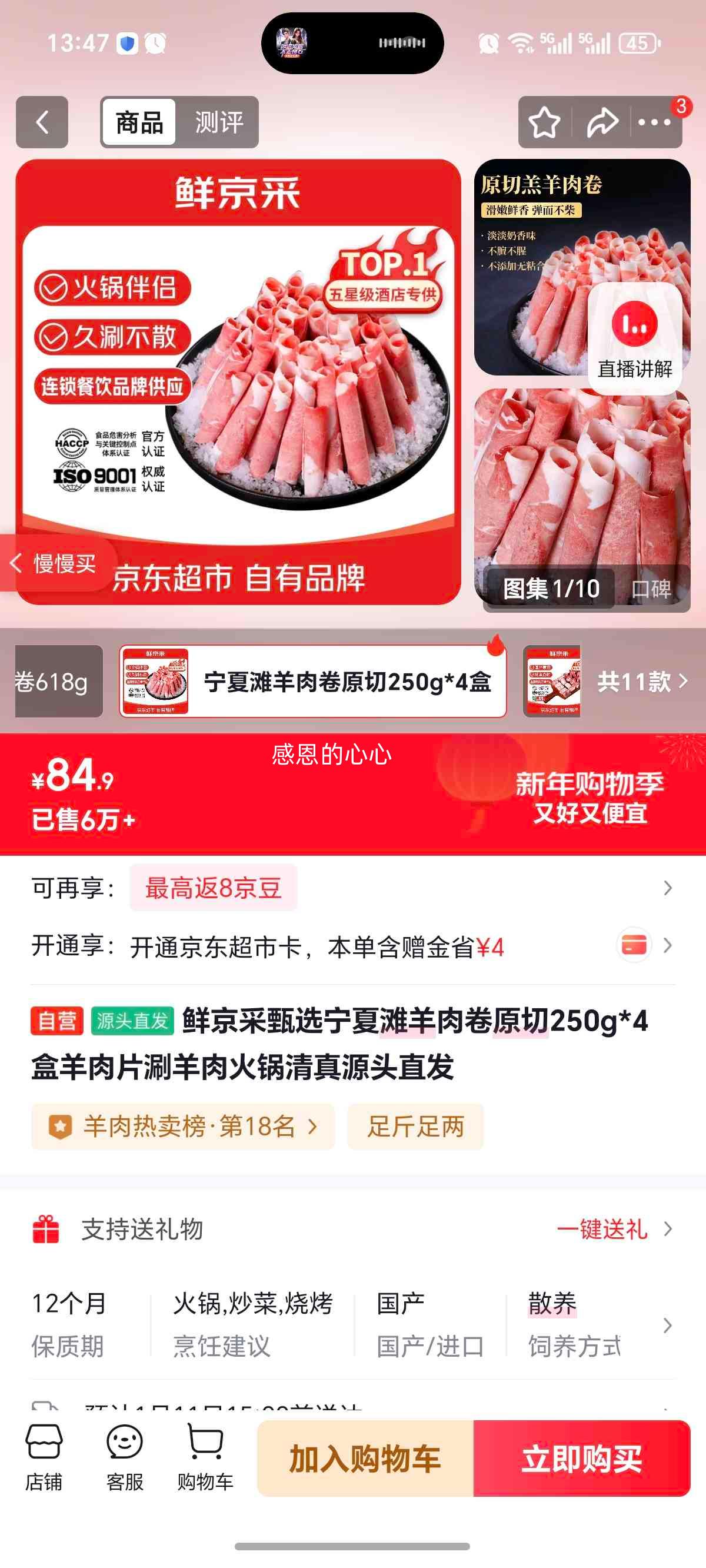Select the 商品 tab
706x1568 pixels.
click(x=139, y=123)
